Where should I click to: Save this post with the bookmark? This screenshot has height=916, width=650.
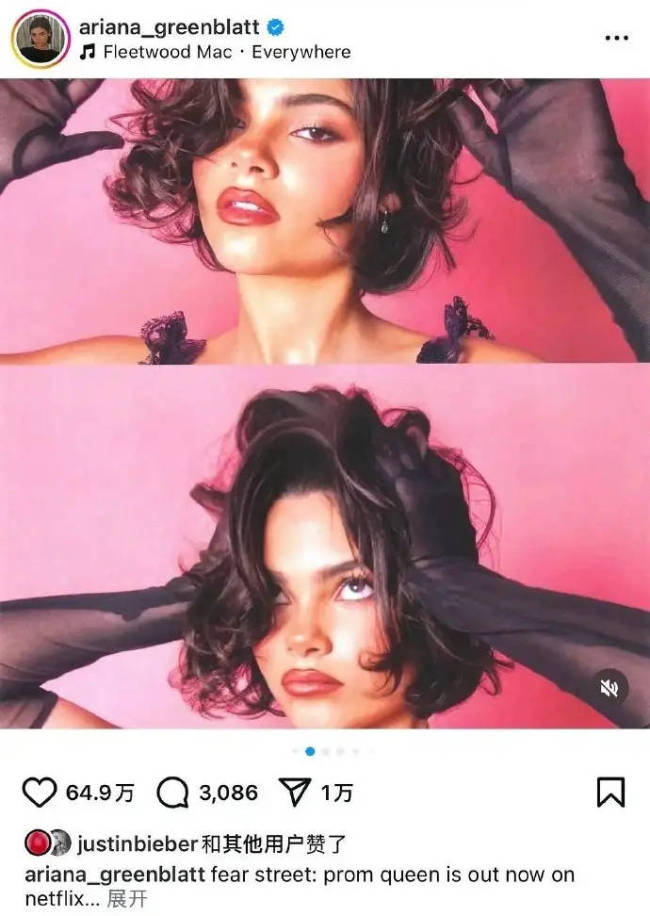point(610,793)
